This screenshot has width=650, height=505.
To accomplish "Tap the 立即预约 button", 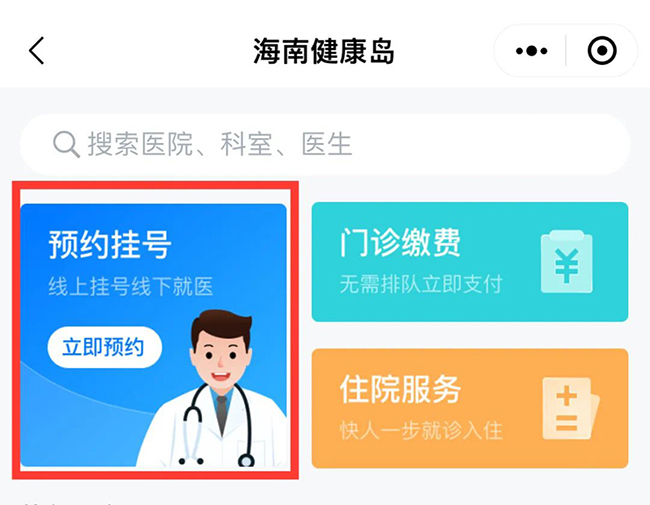I will coord(104,347).
